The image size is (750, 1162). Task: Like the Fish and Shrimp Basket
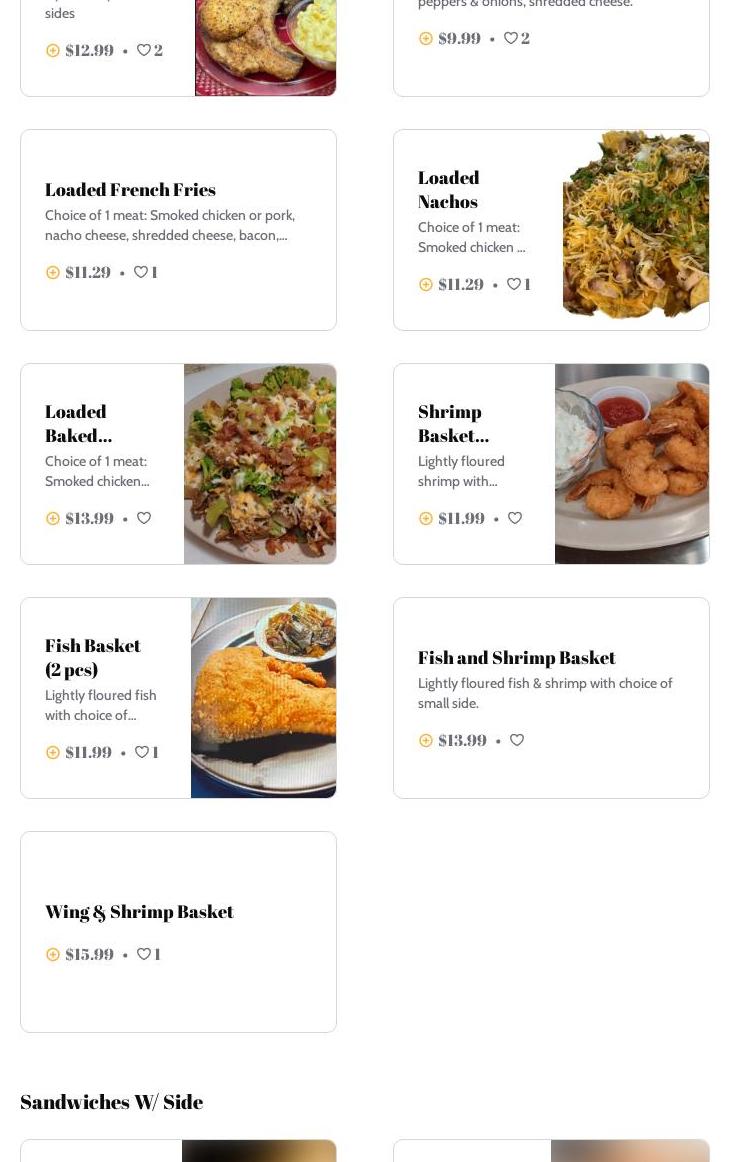(x=517, y=740)
